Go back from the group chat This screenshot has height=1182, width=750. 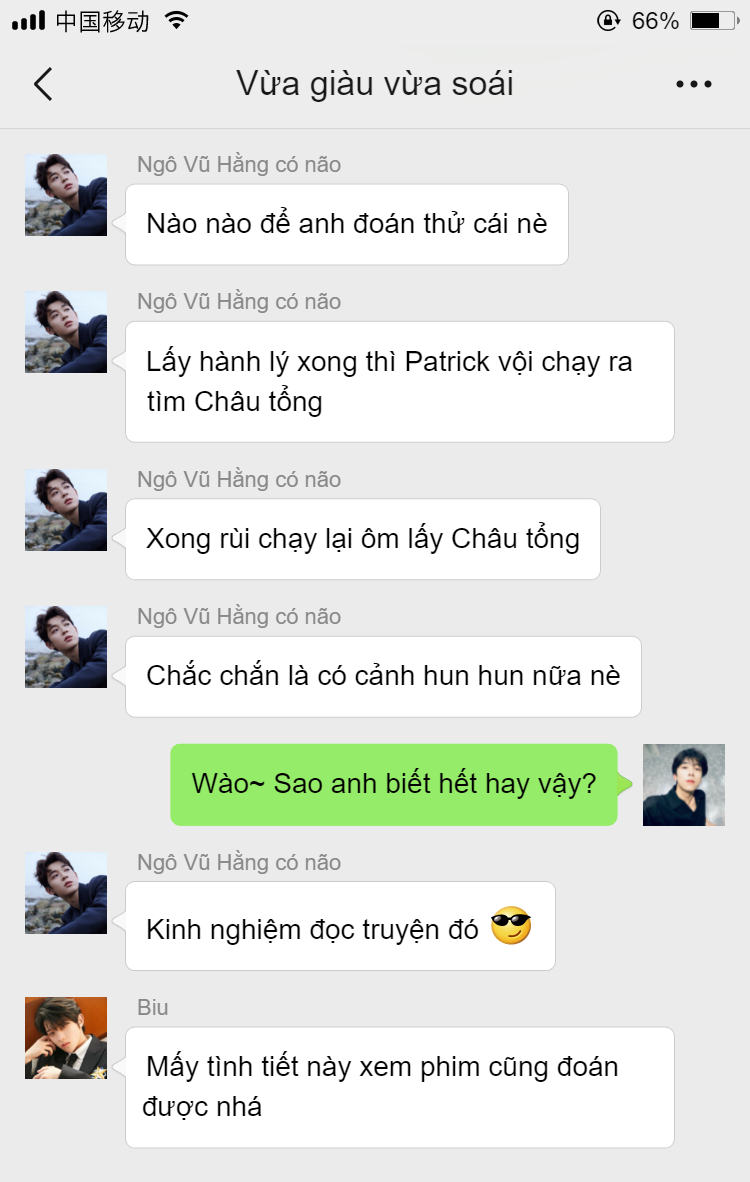43,84
